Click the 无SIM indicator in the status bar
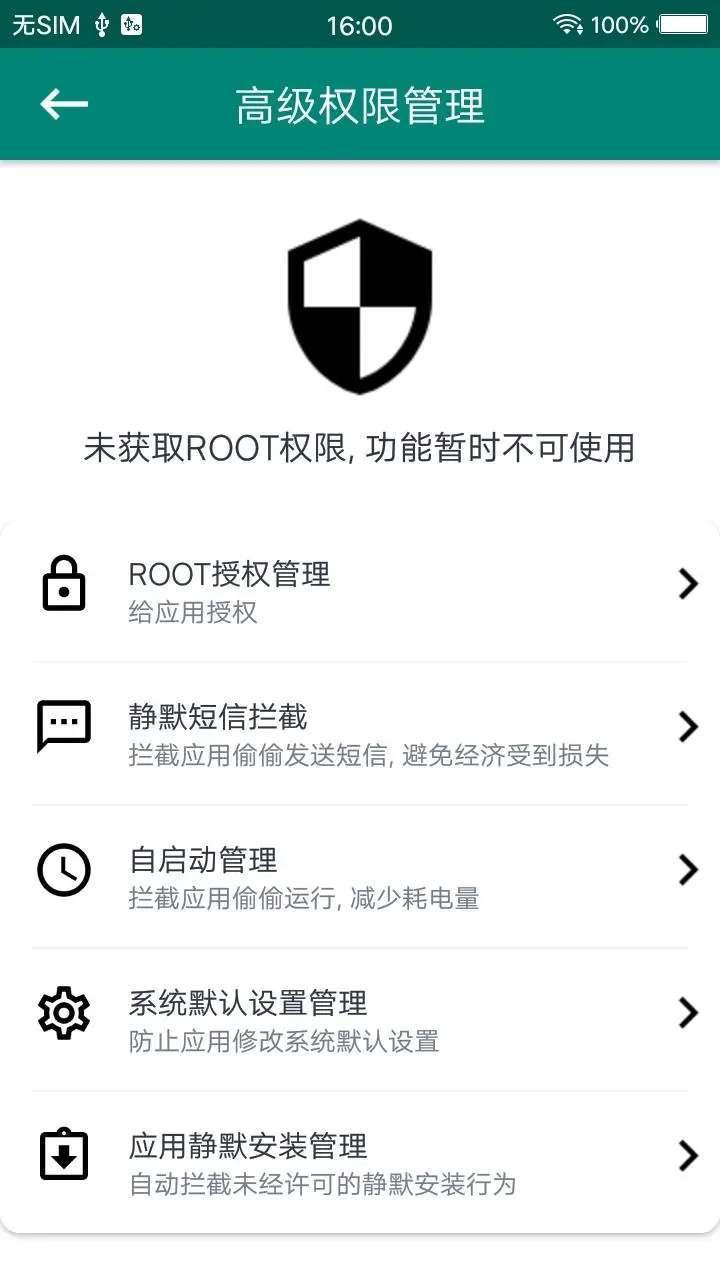 click(x=45, y=23)
